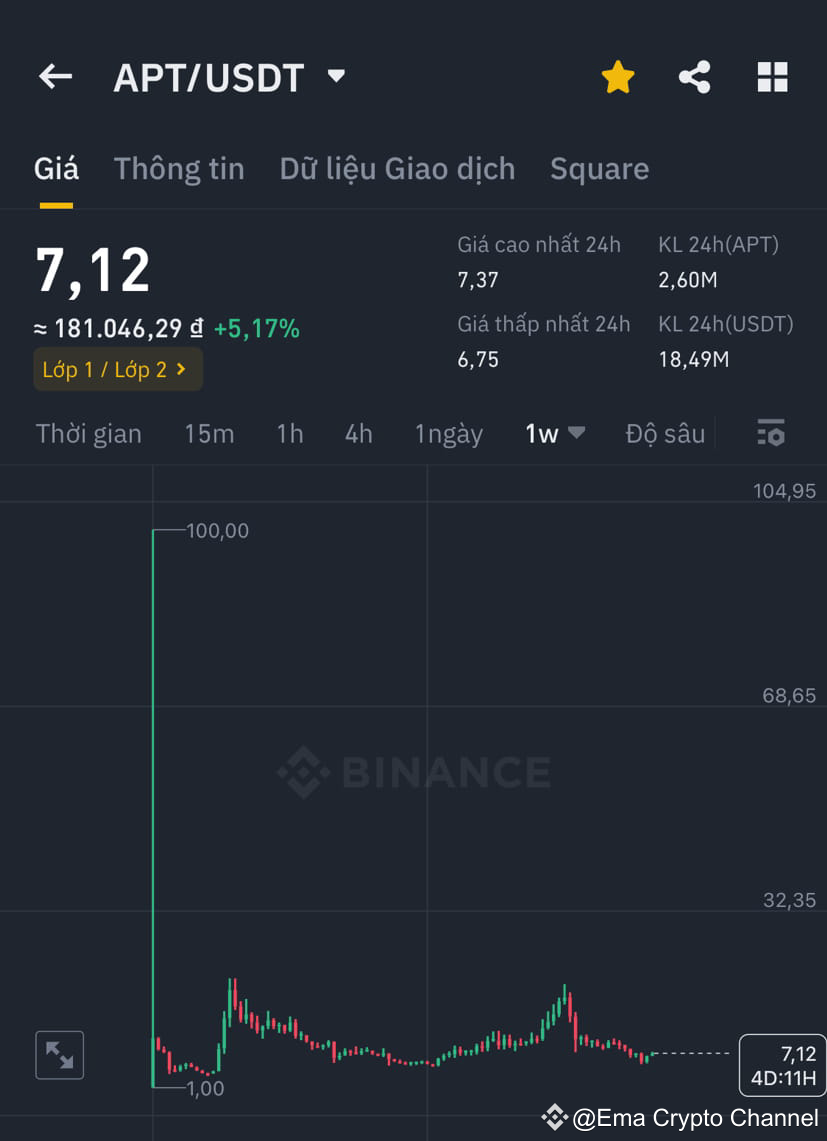
Task: Expand the chart to fullscreen mode
Action: tap(59, 1055)
